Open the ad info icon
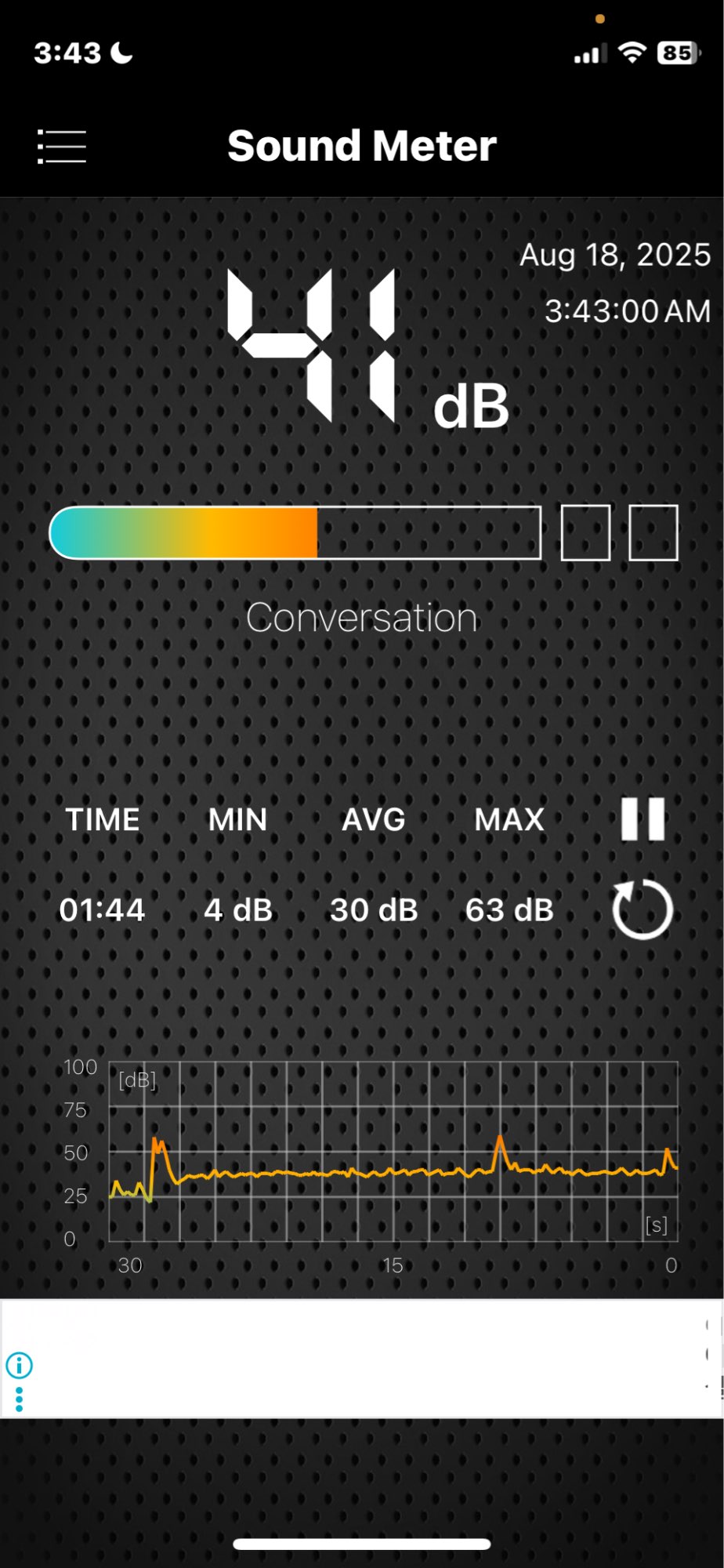 pos(20,1366)
